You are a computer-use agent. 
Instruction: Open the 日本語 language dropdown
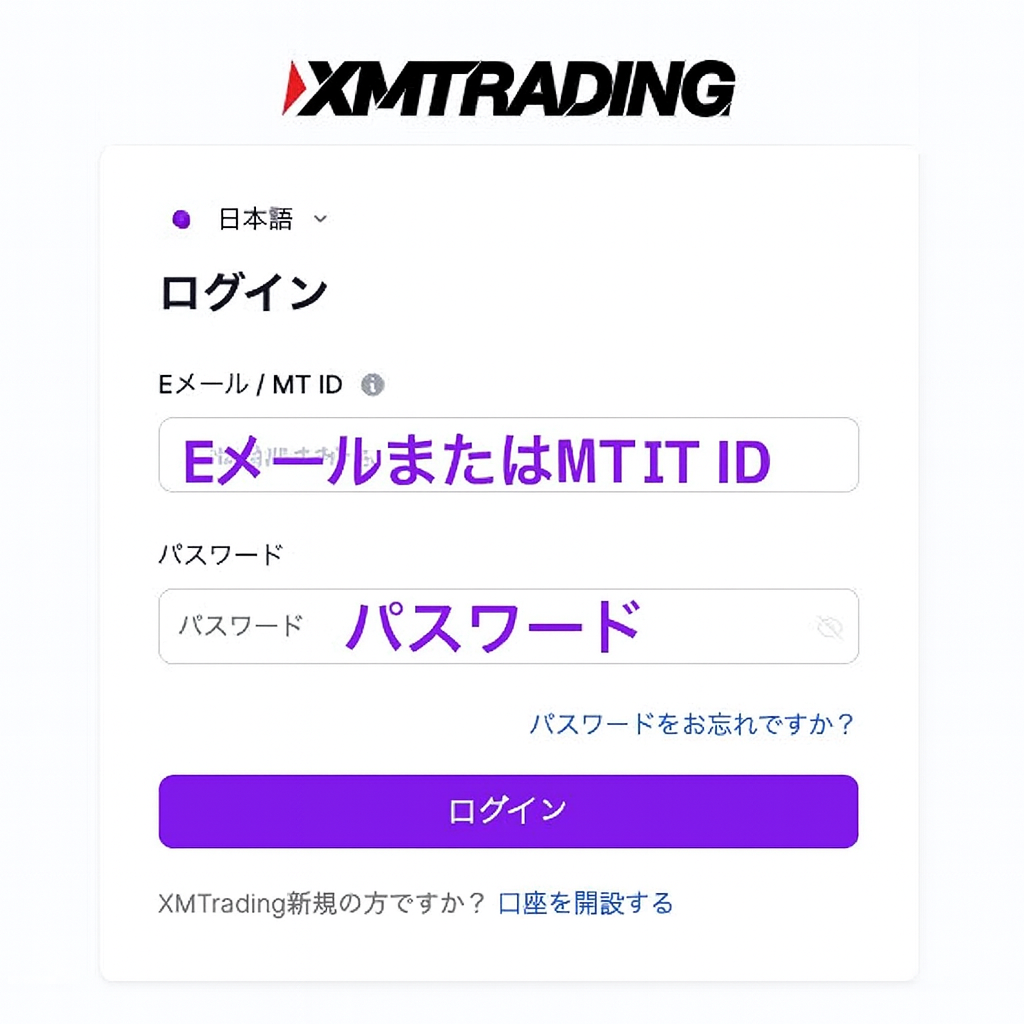tap(252, 220)
